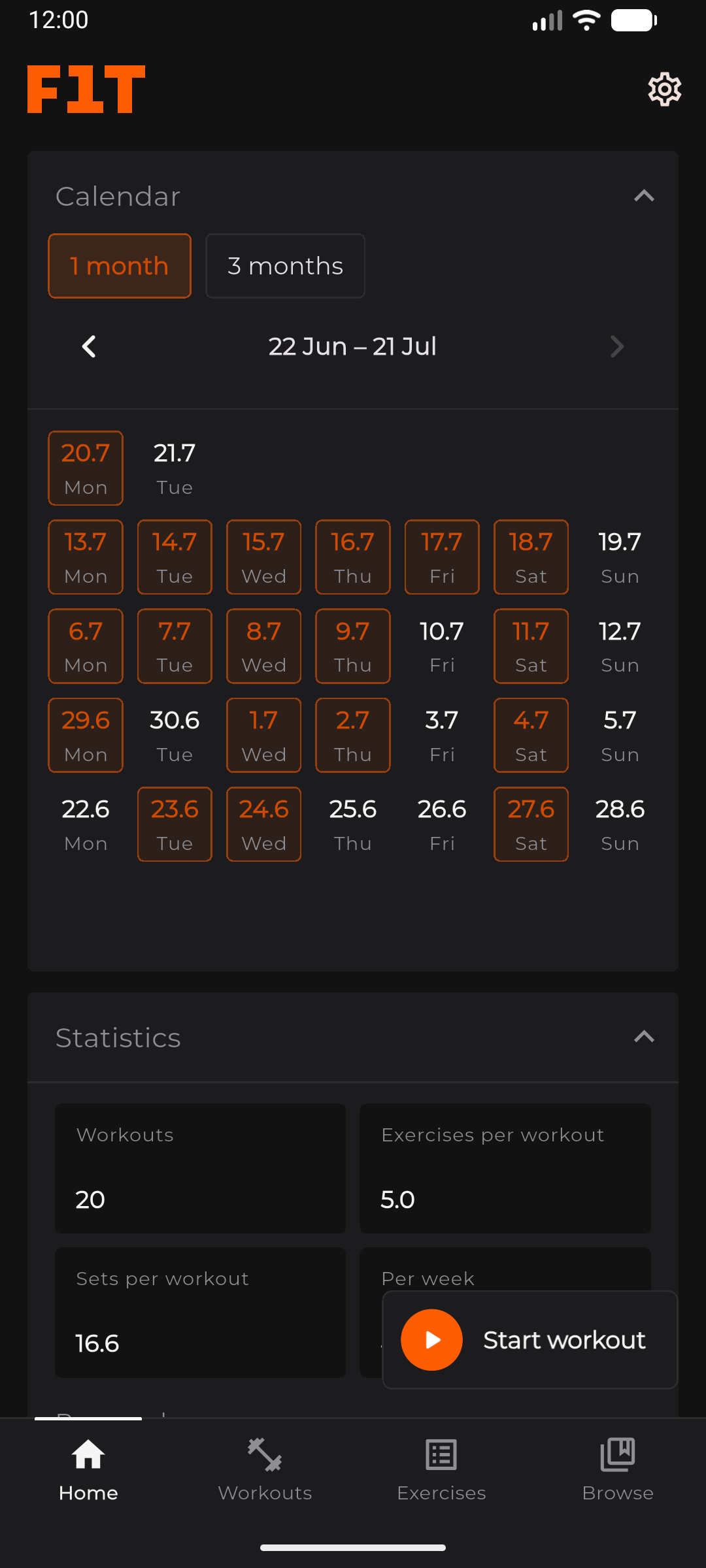Viewport: 706px width, 1568px height.
Task: Switch to 3 months view
Action: pyautogui.click(x=285, y=266)
